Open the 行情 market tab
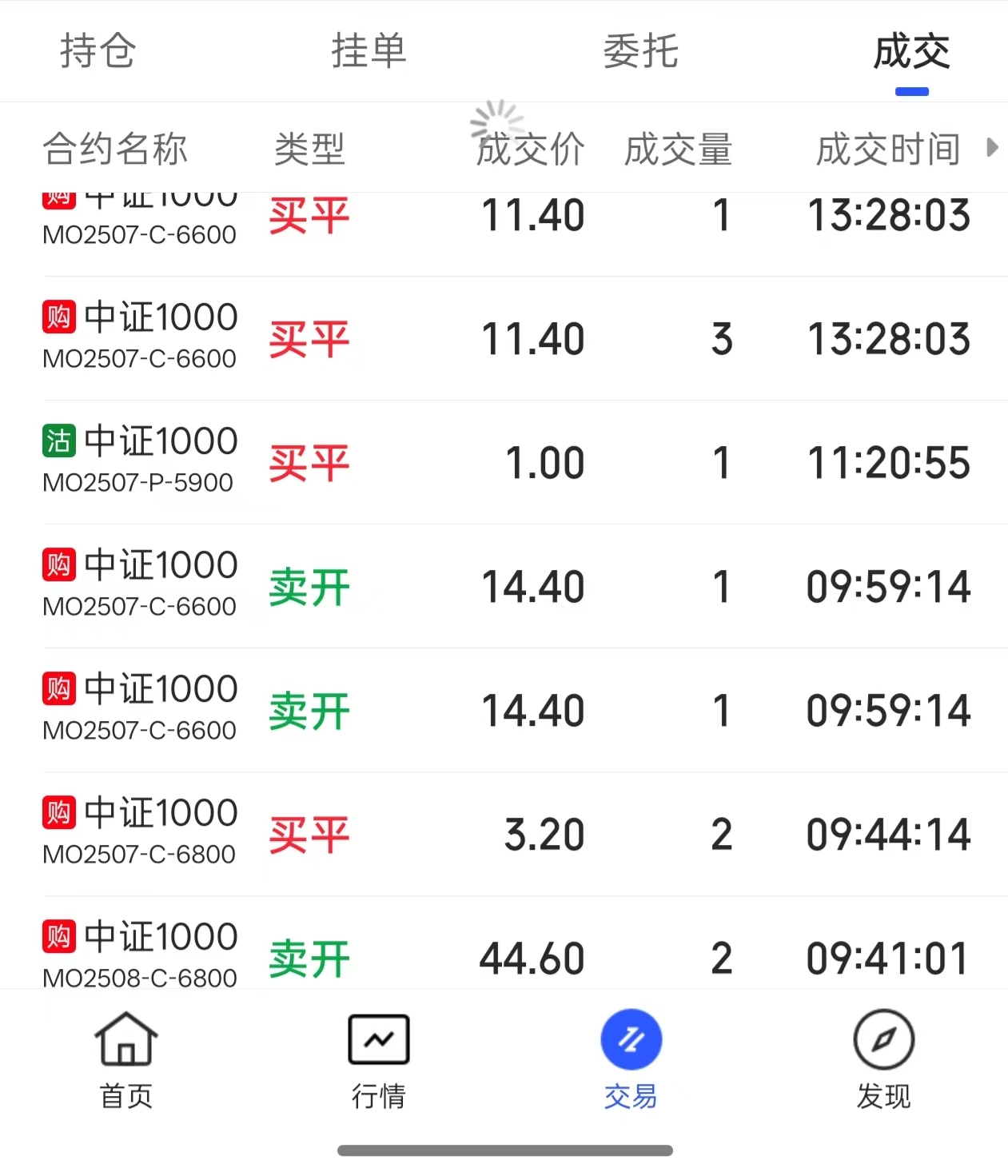The image size is (1008, 1176). pos(378,1059)
